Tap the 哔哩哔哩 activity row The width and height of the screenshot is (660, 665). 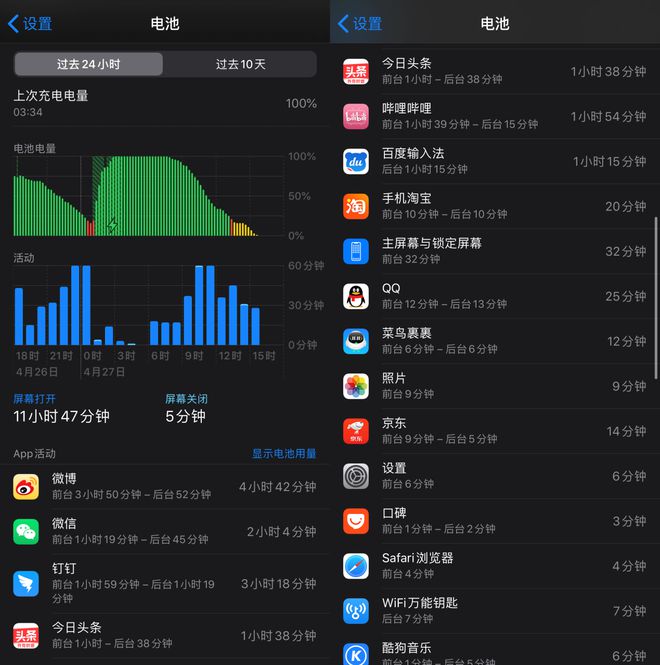click(x=495, y=116)
